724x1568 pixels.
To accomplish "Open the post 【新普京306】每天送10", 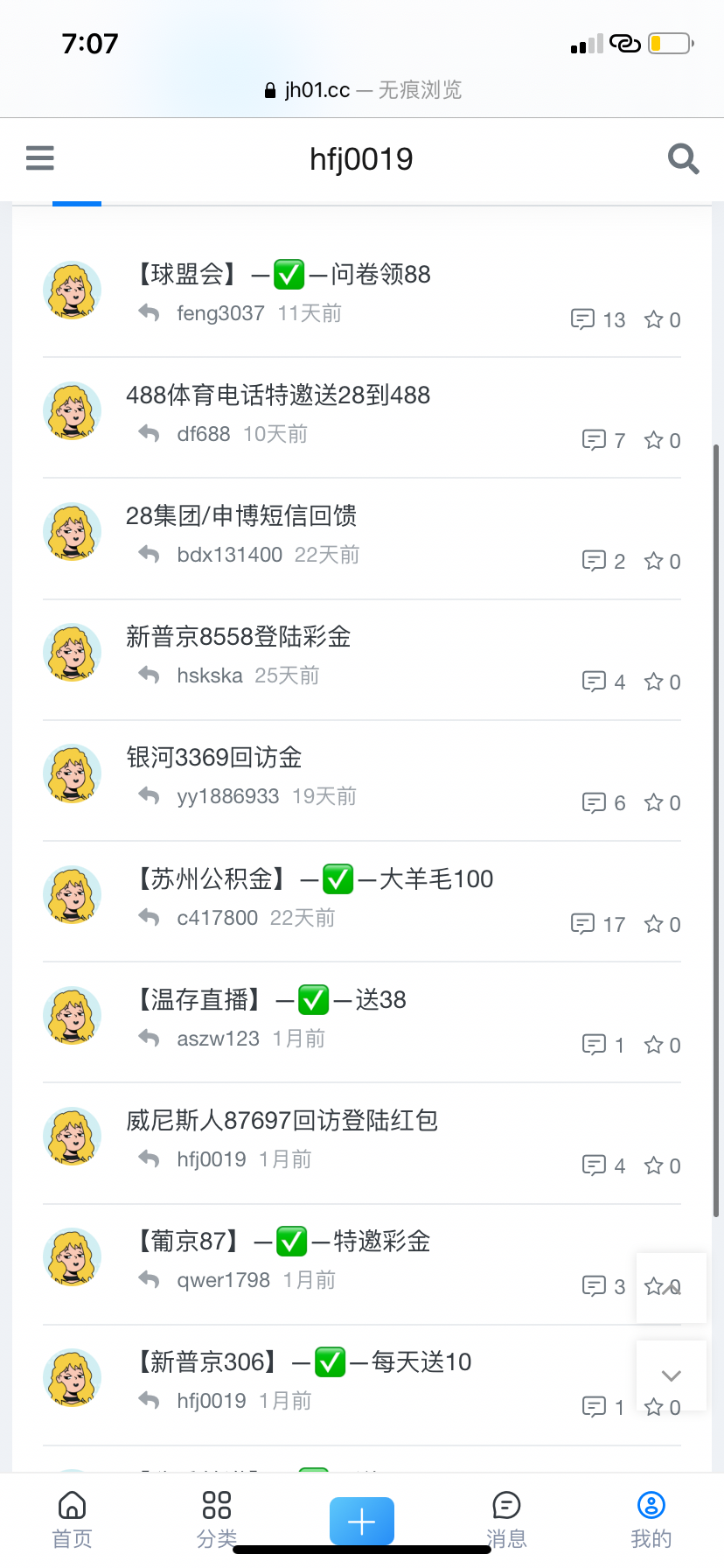I will point(303,1361).
